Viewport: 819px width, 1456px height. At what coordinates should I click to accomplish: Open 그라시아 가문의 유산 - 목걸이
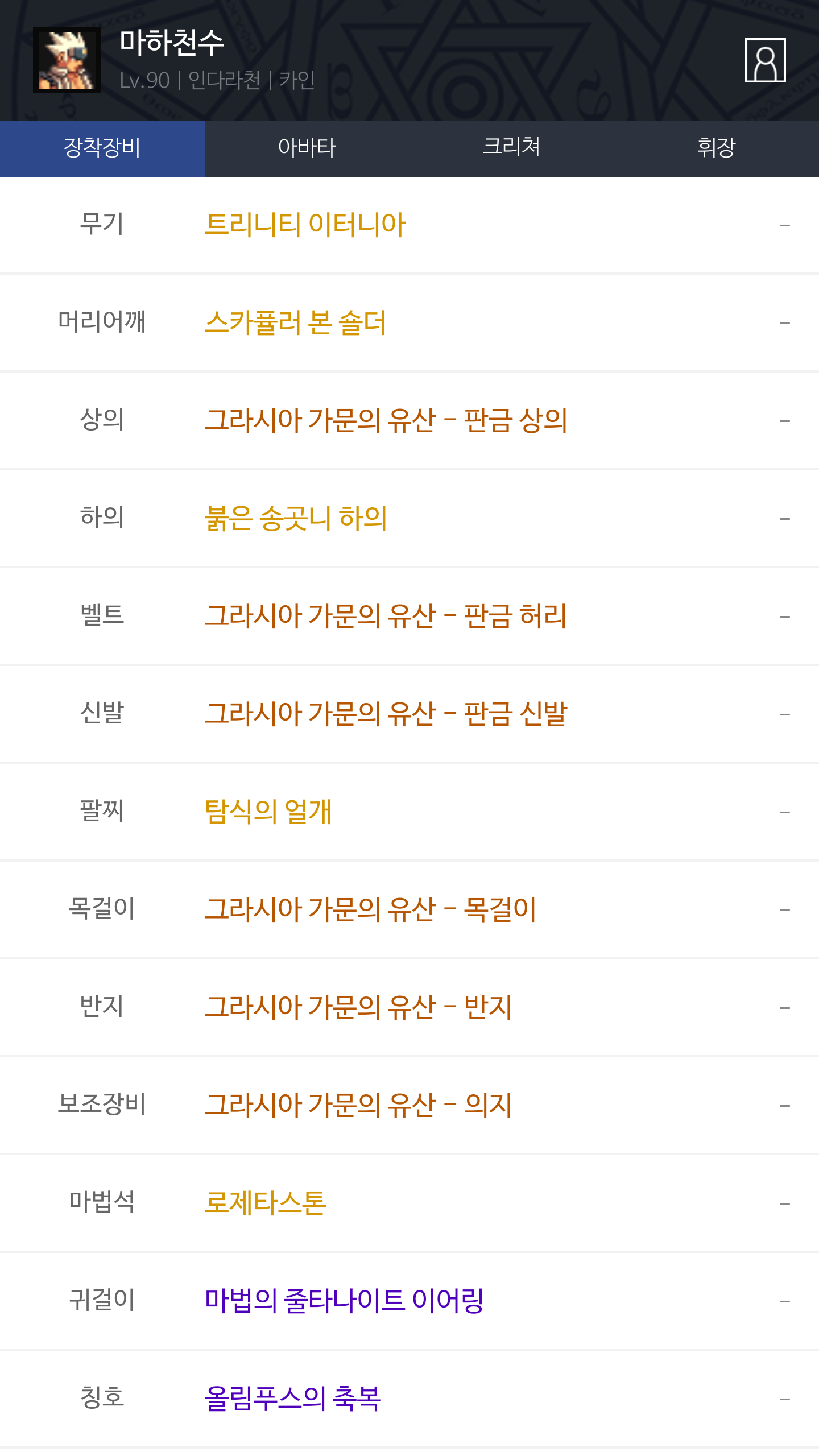click(370, 909)
